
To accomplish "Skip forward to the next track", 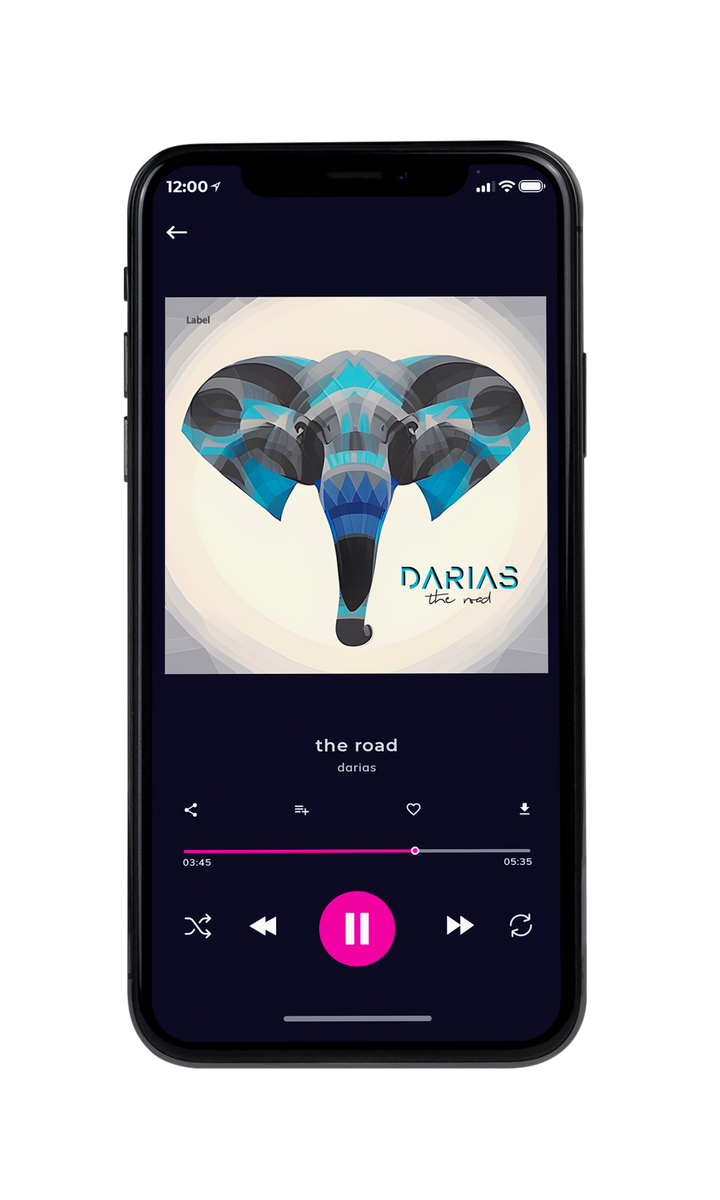I will coord(460,926).
